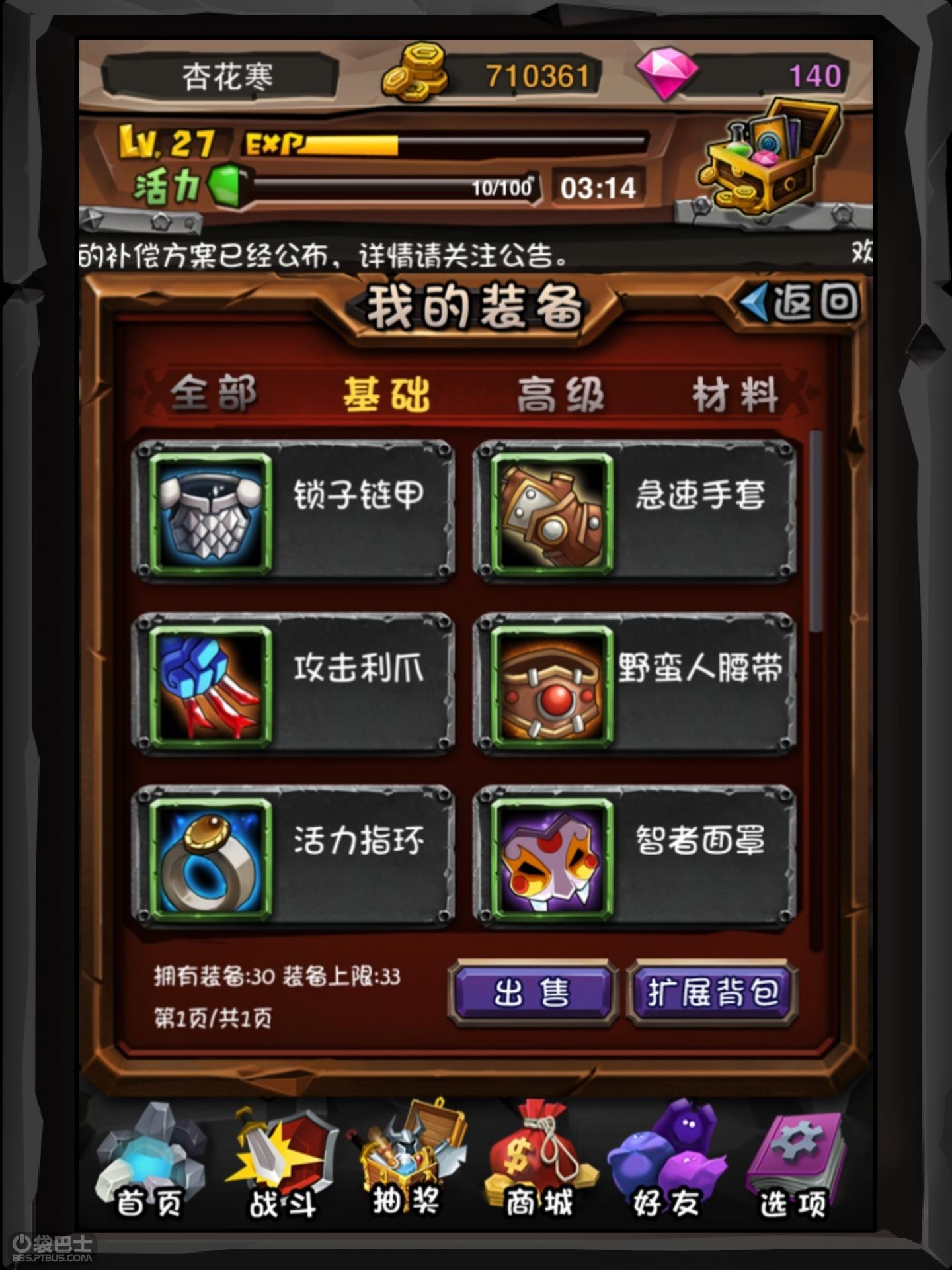This screenshot has width=952, height=1270.
Task: Open the 材料 tab
Action: tap(735, 394)
